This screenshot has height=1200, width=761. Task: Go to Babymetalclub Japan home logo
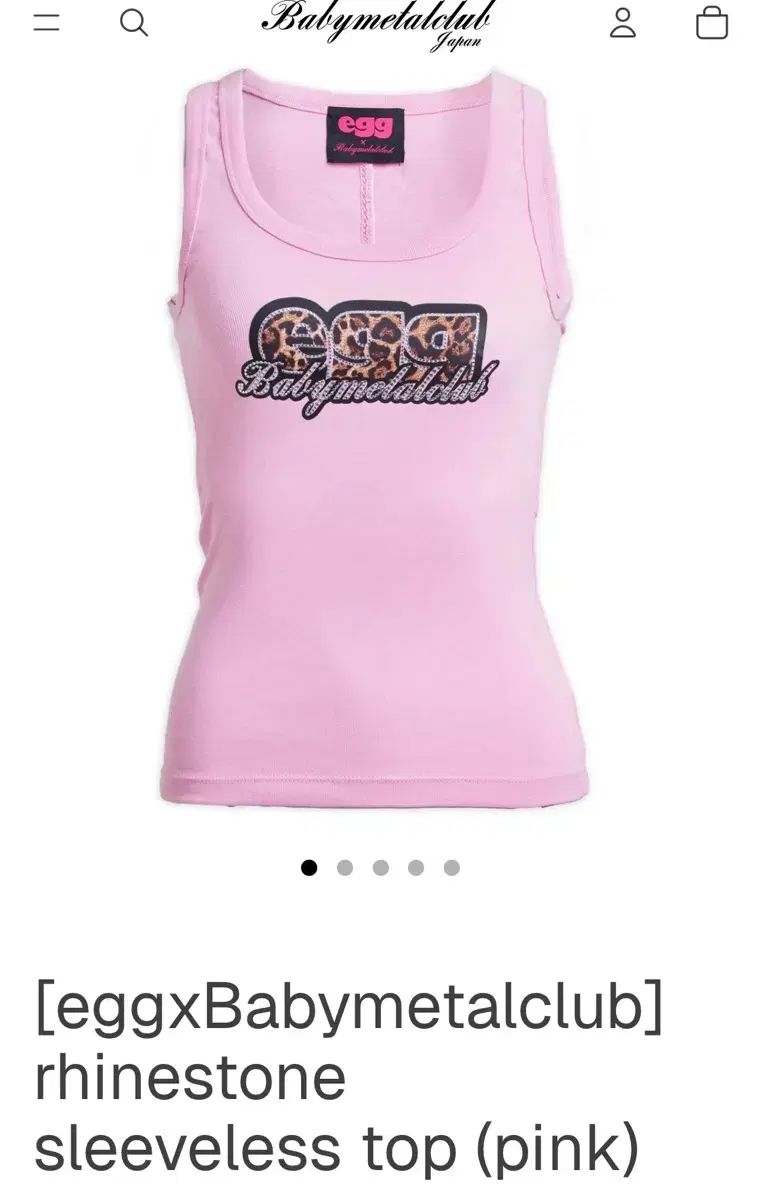click(x=378, y=24)
